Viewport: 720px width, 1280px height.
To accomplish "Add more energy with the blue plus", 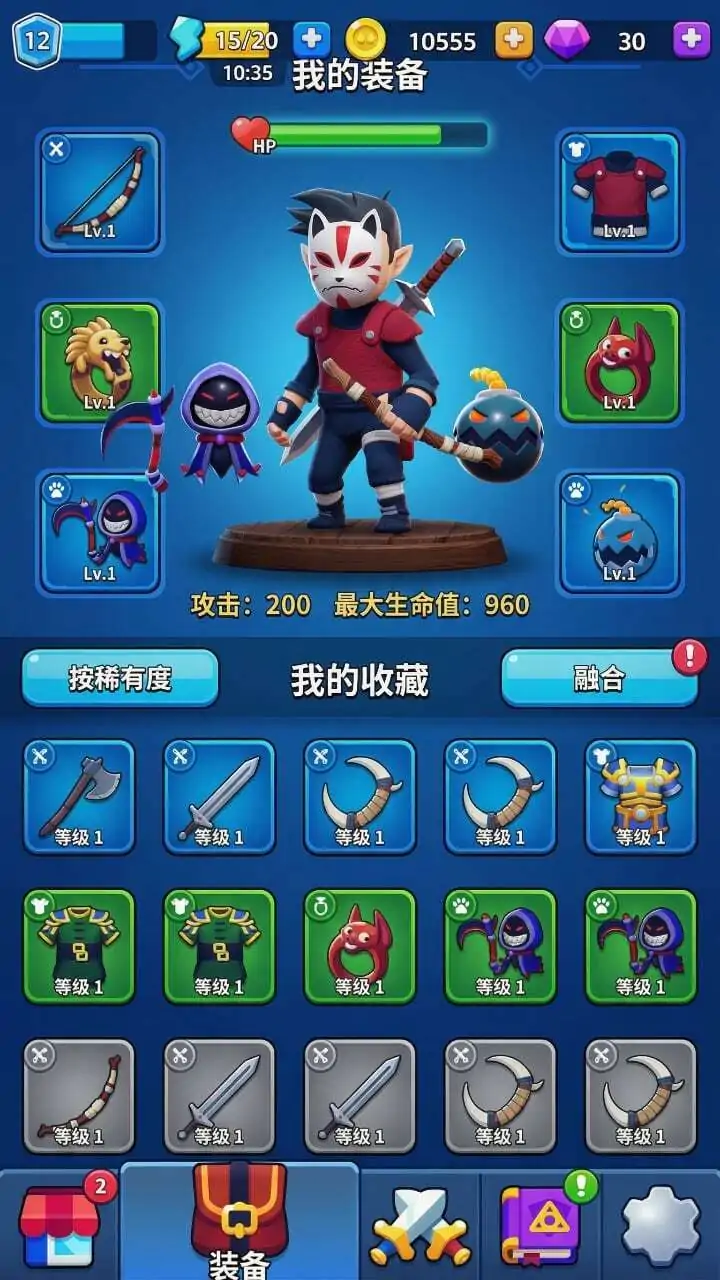I will [311, 39].
